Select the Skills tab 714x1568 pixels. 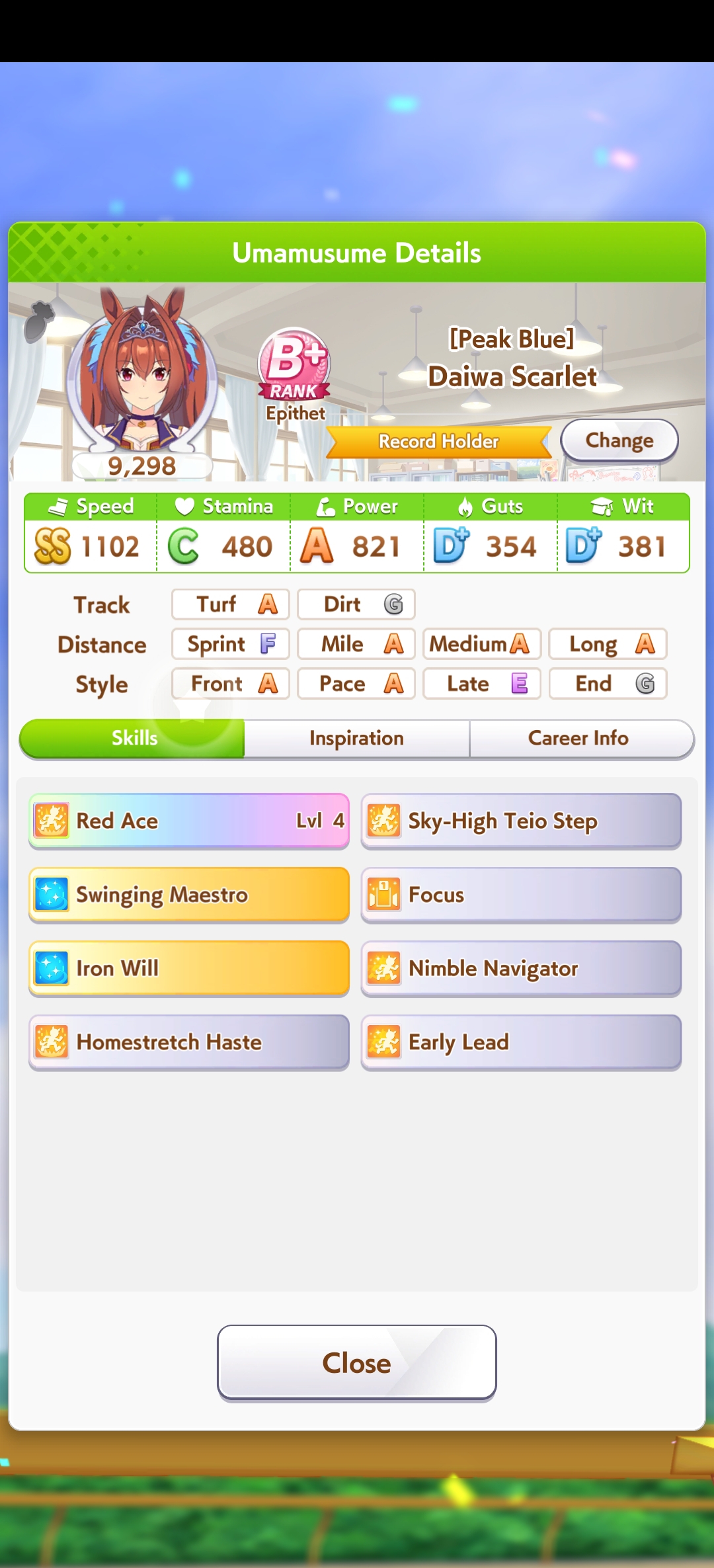pyautogui.click(x=134, y=738)
